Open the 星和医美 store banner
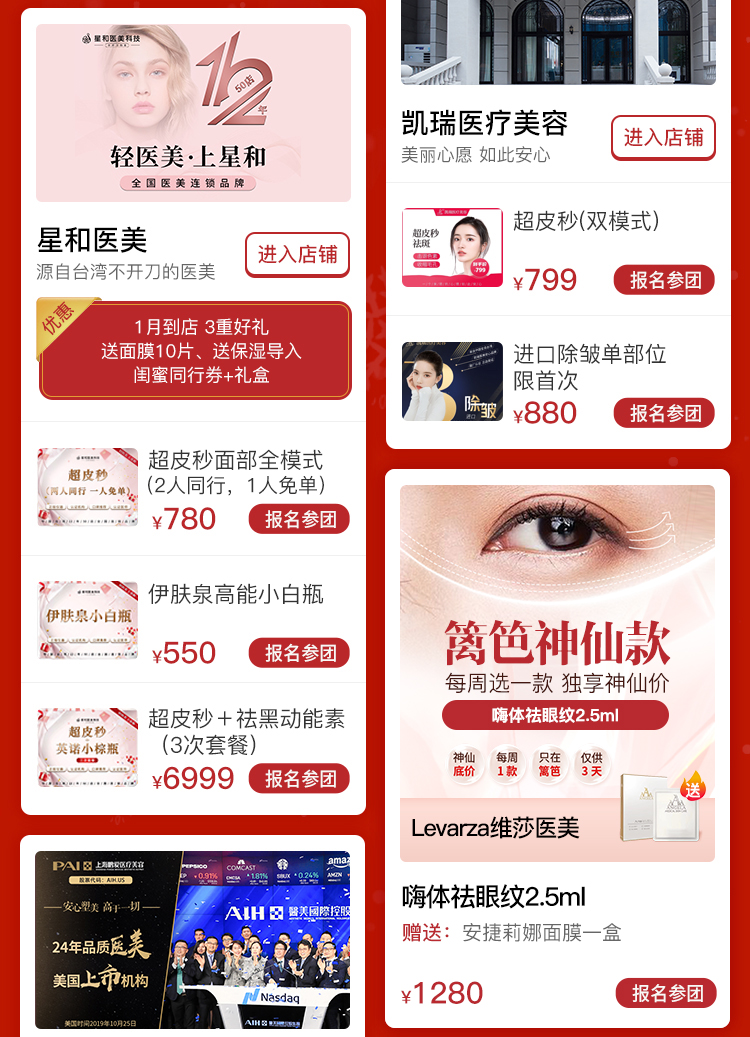The height and width of the screenshot is (1037, 750). tap(193, 113)
